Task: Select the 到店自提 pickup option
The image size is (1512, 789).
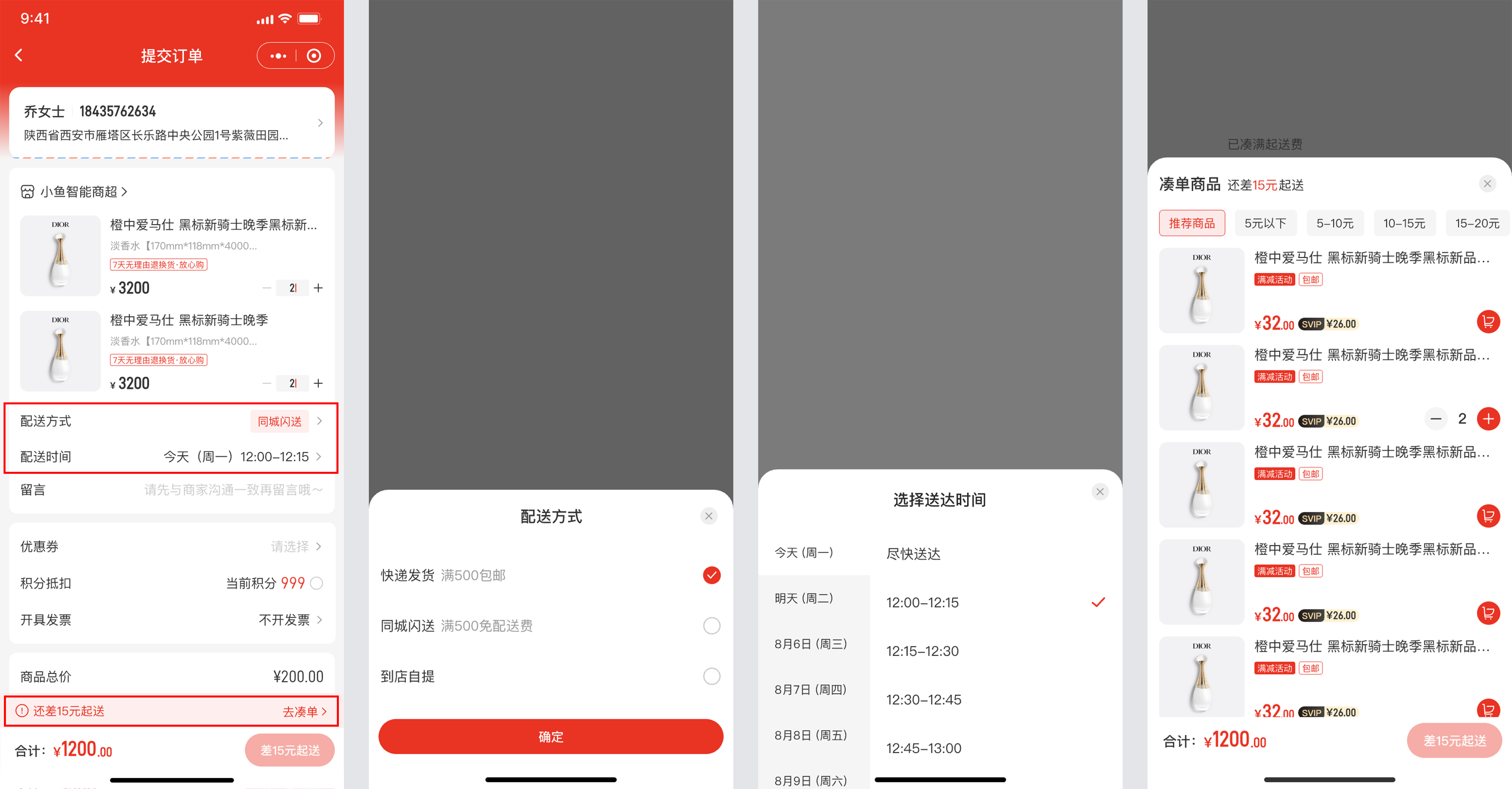Action: pos(711,676)
